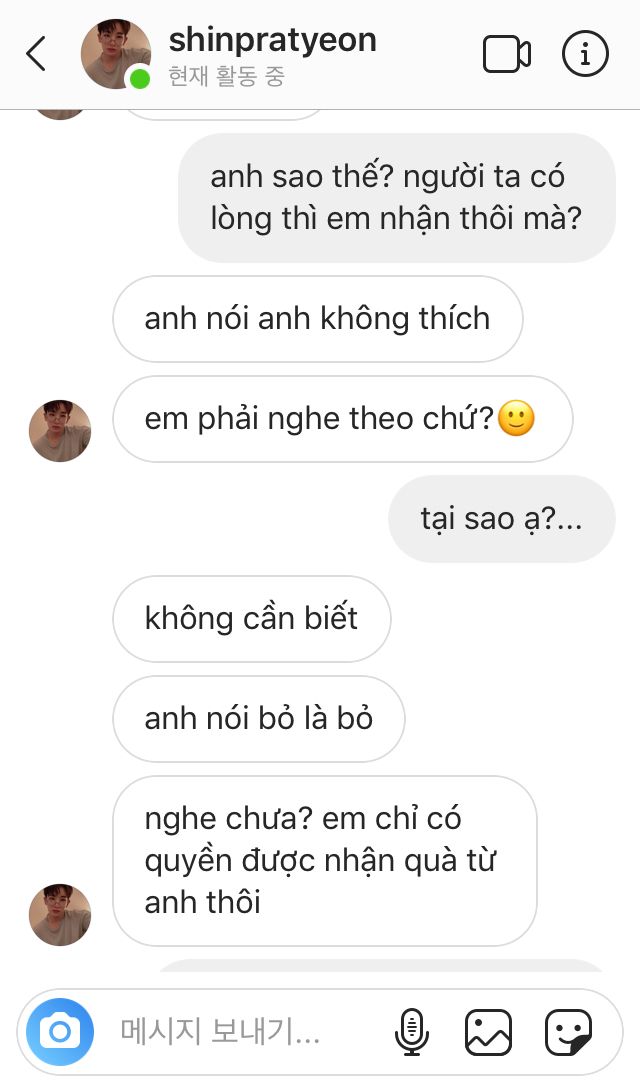
Task: Open the photo gallery picker
Action: point(488,1032)
